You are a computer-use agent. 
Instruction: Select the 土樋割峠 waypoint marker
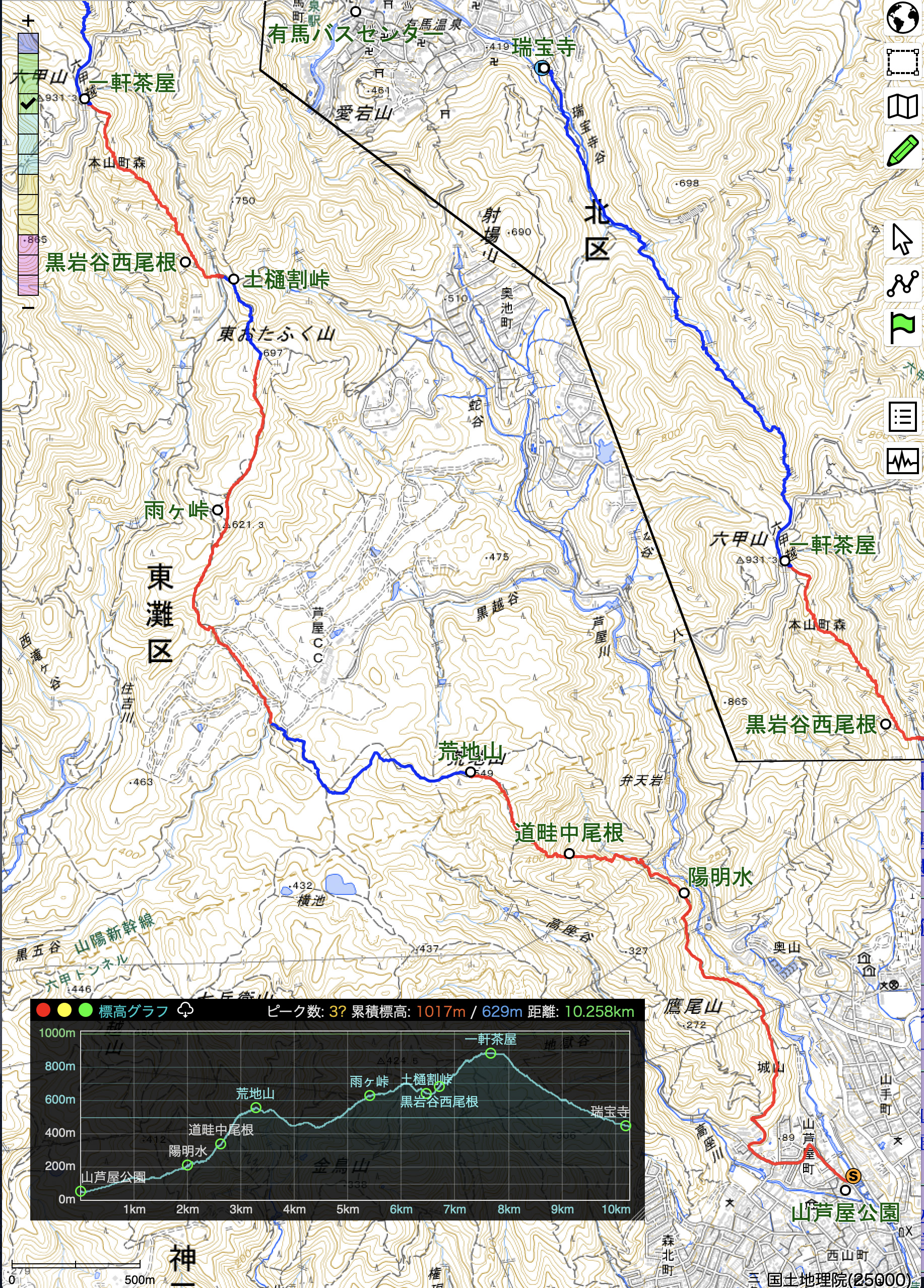click(x=233, y=279)
